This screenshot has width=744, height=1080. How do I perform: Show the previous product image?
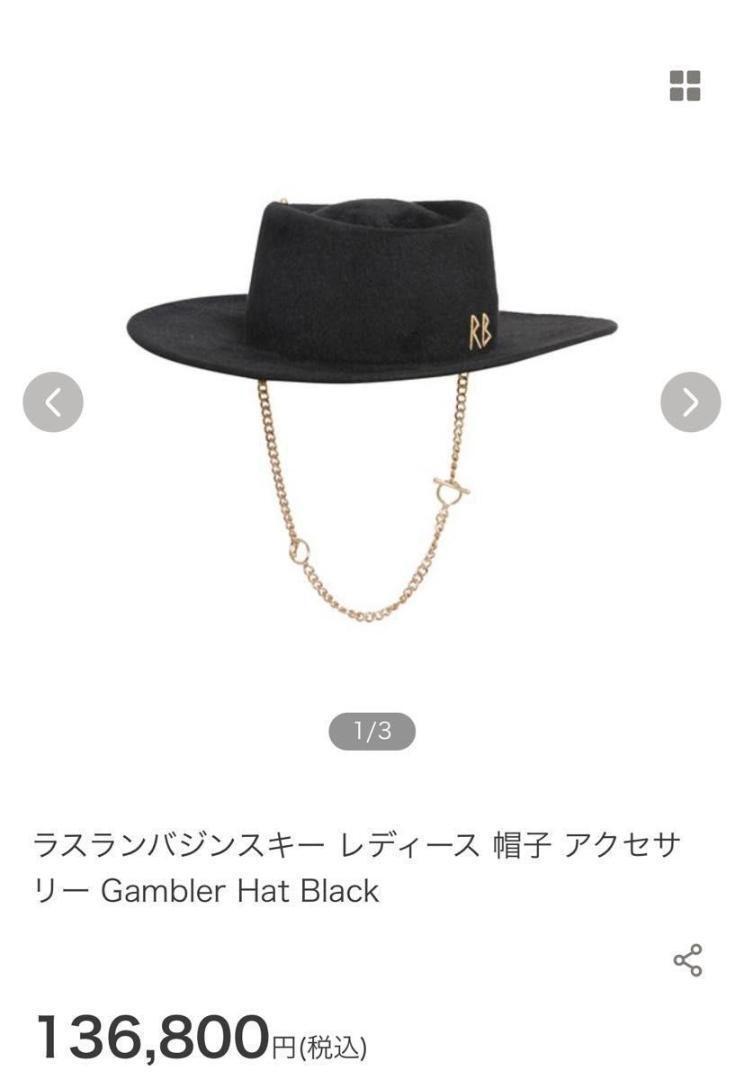point(53,402)
